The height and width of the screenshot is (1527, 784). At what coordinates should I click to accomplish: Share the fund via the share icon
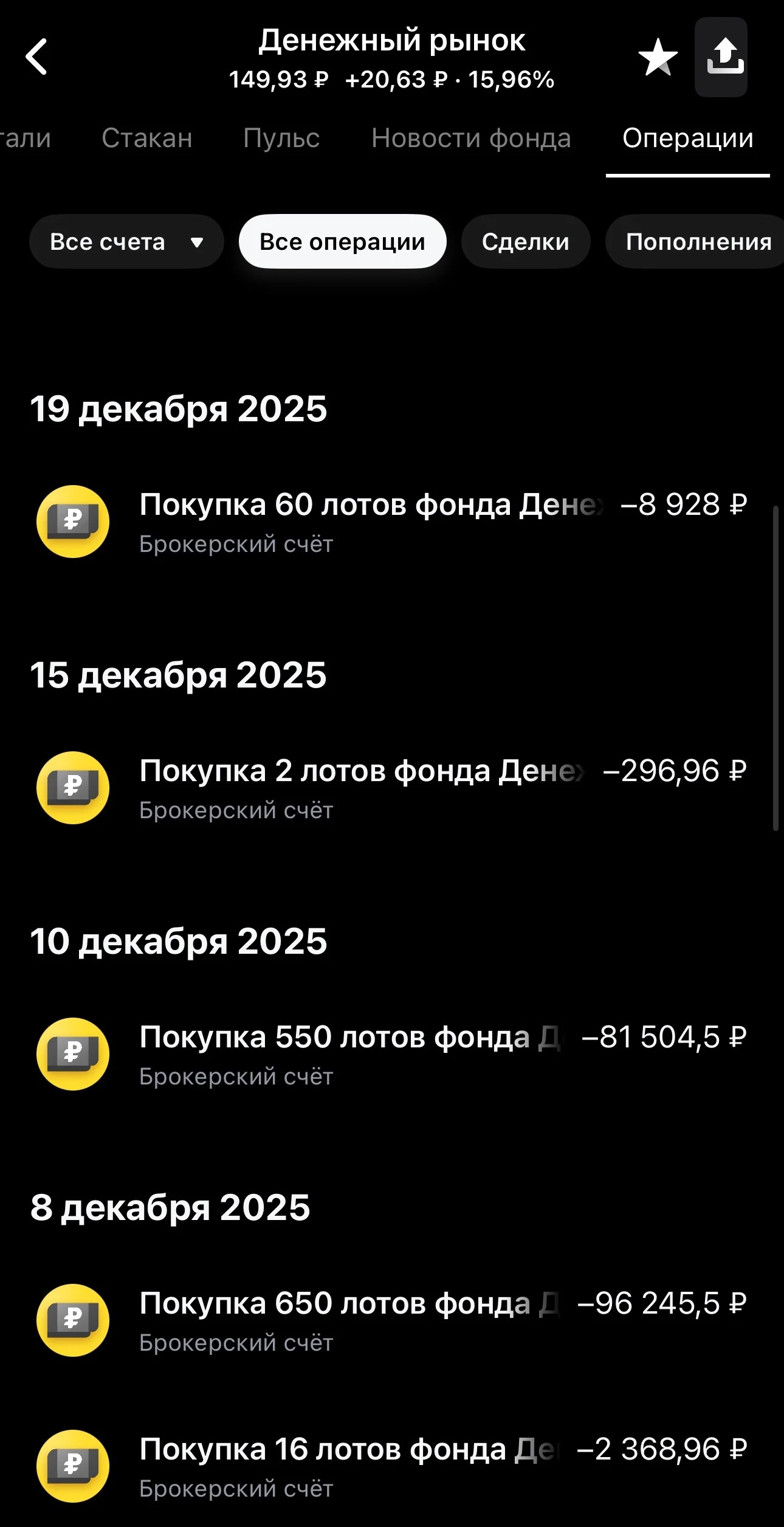(x=721, y=57)
